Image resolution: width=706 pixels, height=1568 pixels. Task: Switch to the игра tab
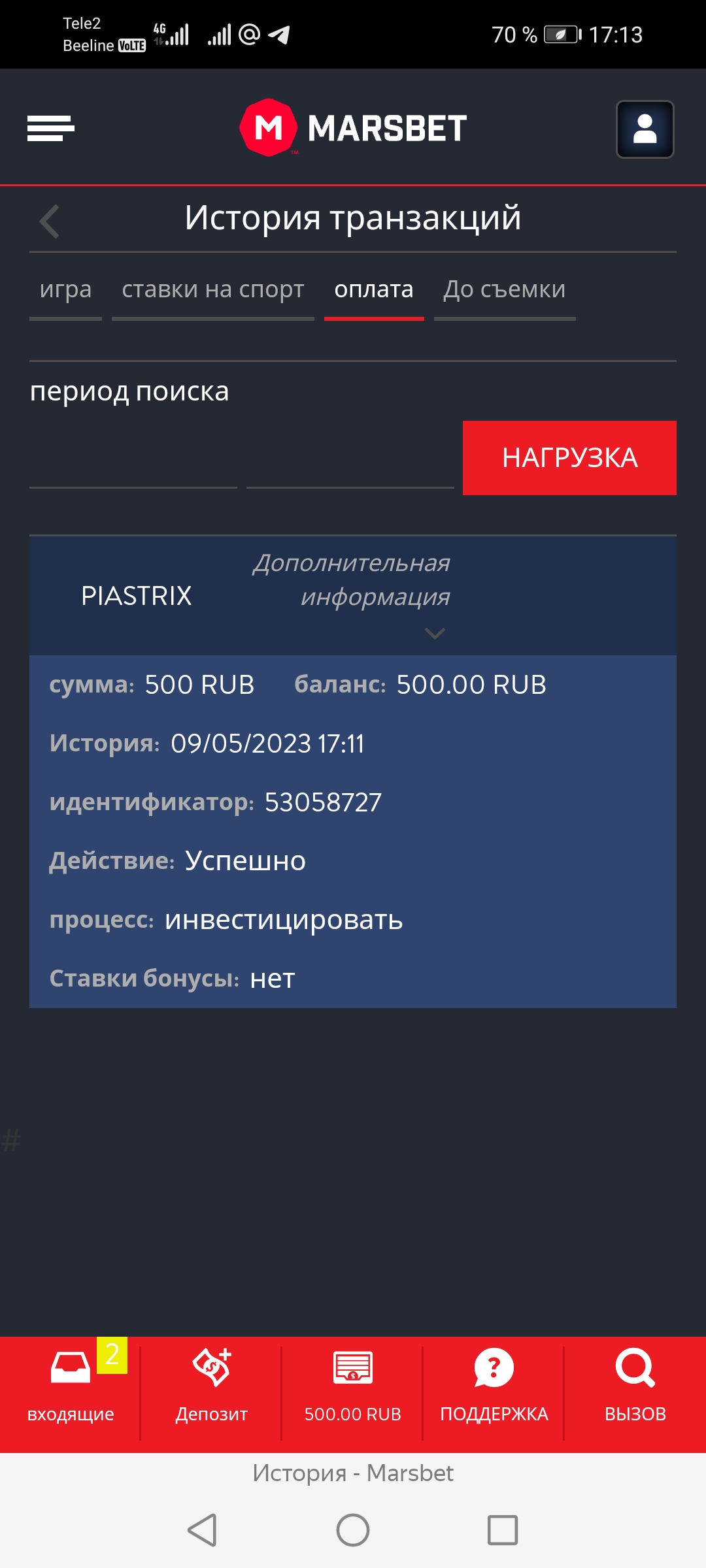(65, 289)
